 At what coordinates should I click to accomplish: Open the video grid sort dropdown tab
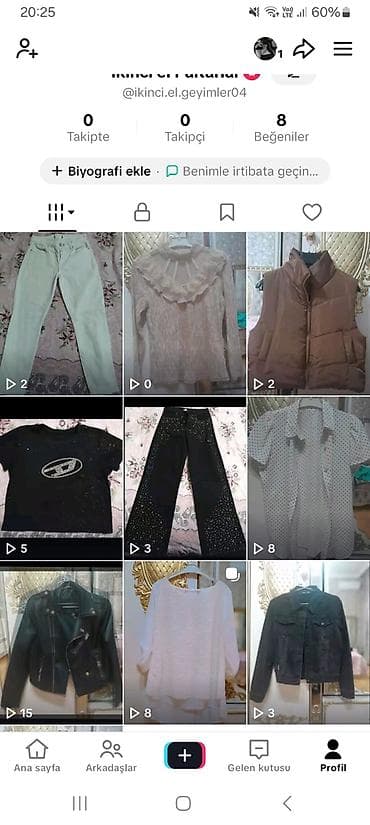(x=61, y=213)
